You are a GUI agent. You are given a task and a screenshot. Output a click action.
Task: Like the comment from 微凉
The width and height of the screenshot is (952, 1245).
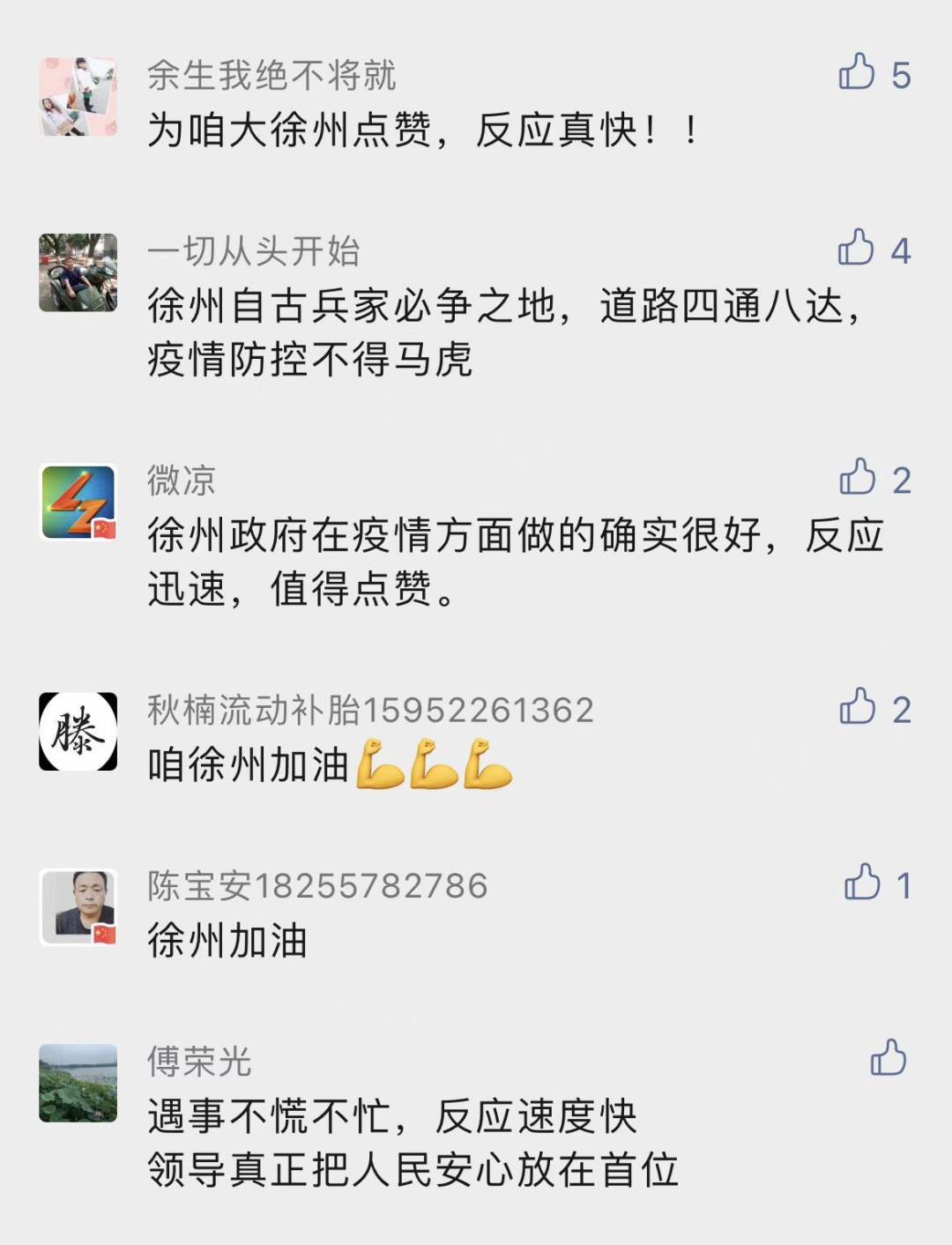pos(857,477)
